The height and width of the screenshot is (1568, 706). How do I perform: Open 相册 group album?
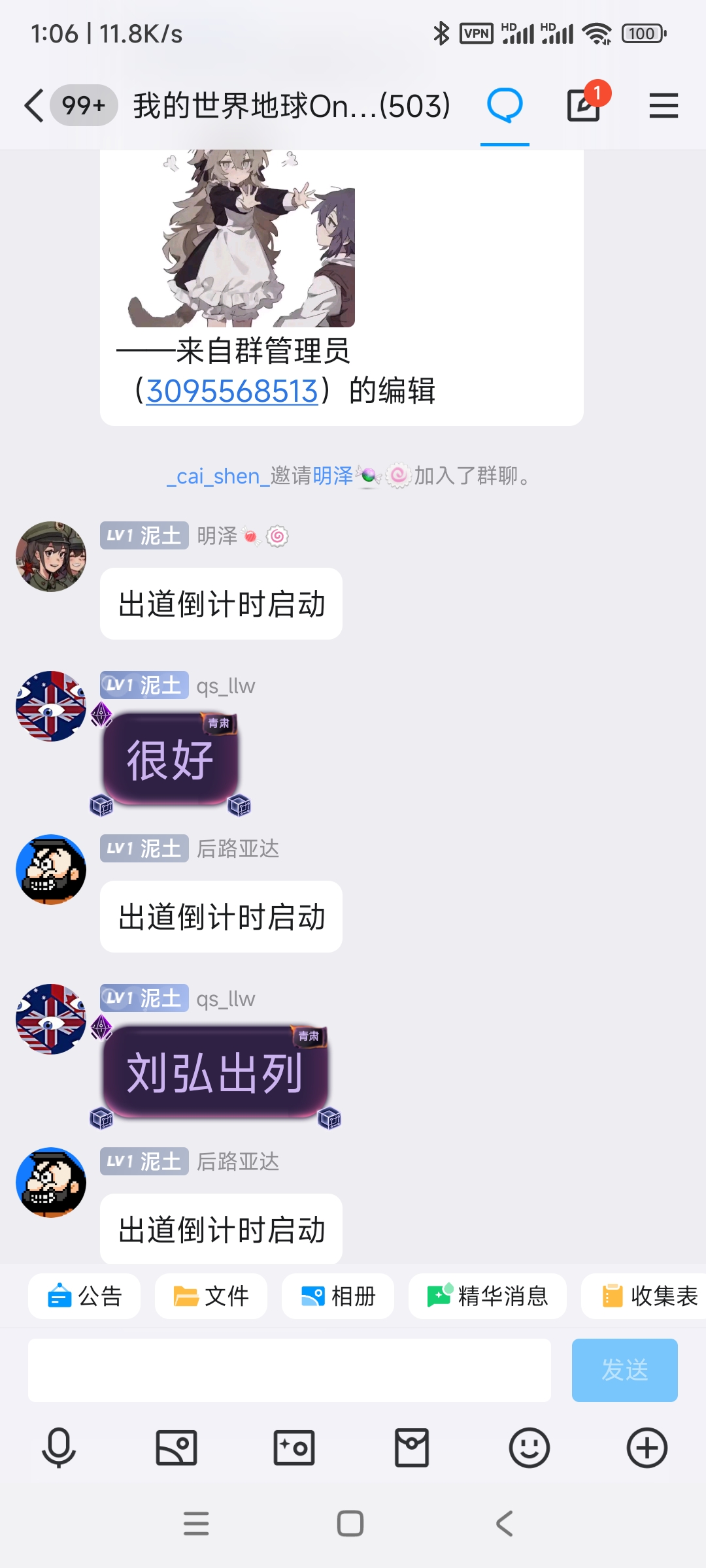coord(338,1296)
